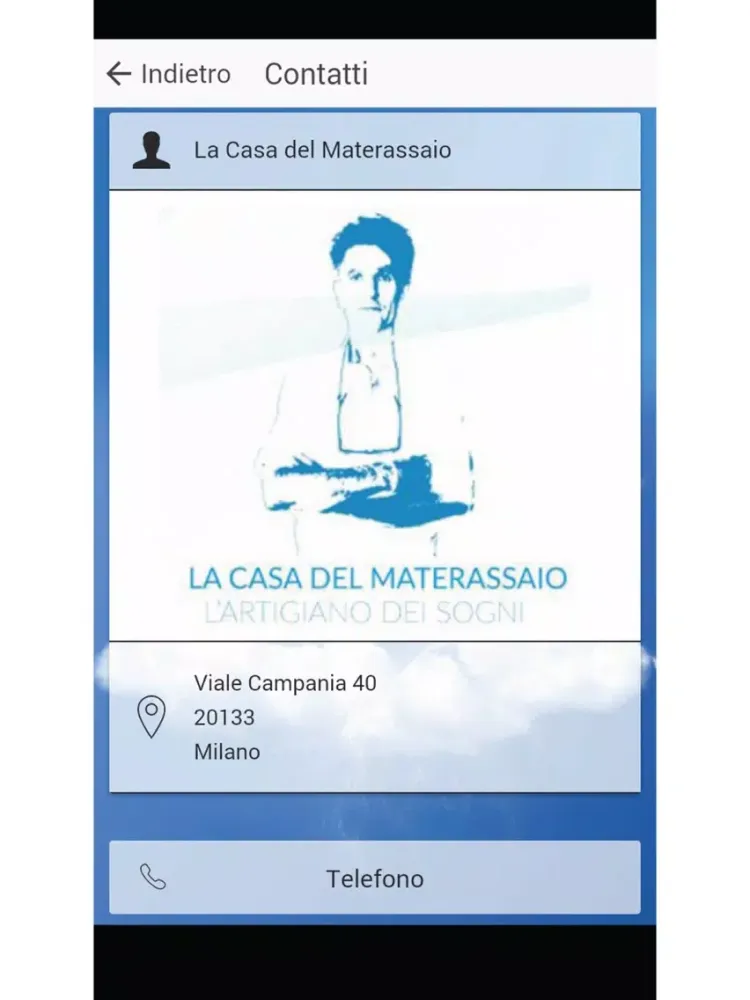
Task: Click the address card panel
Action: click(x=375, y=717)
